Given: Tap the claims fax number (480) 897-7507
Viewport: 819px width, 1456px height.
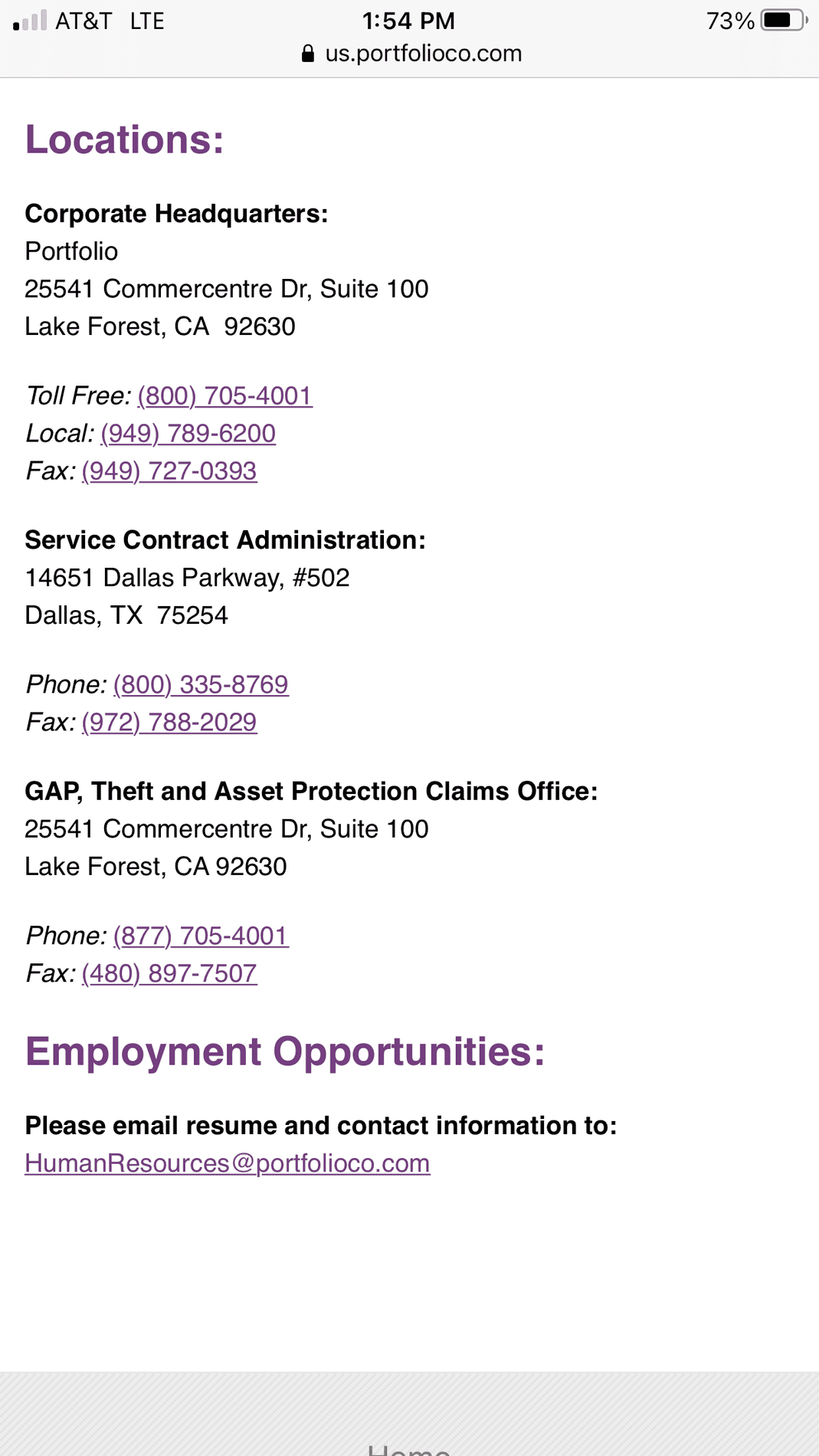Looking at the screenshot, I should click(169, 973).
